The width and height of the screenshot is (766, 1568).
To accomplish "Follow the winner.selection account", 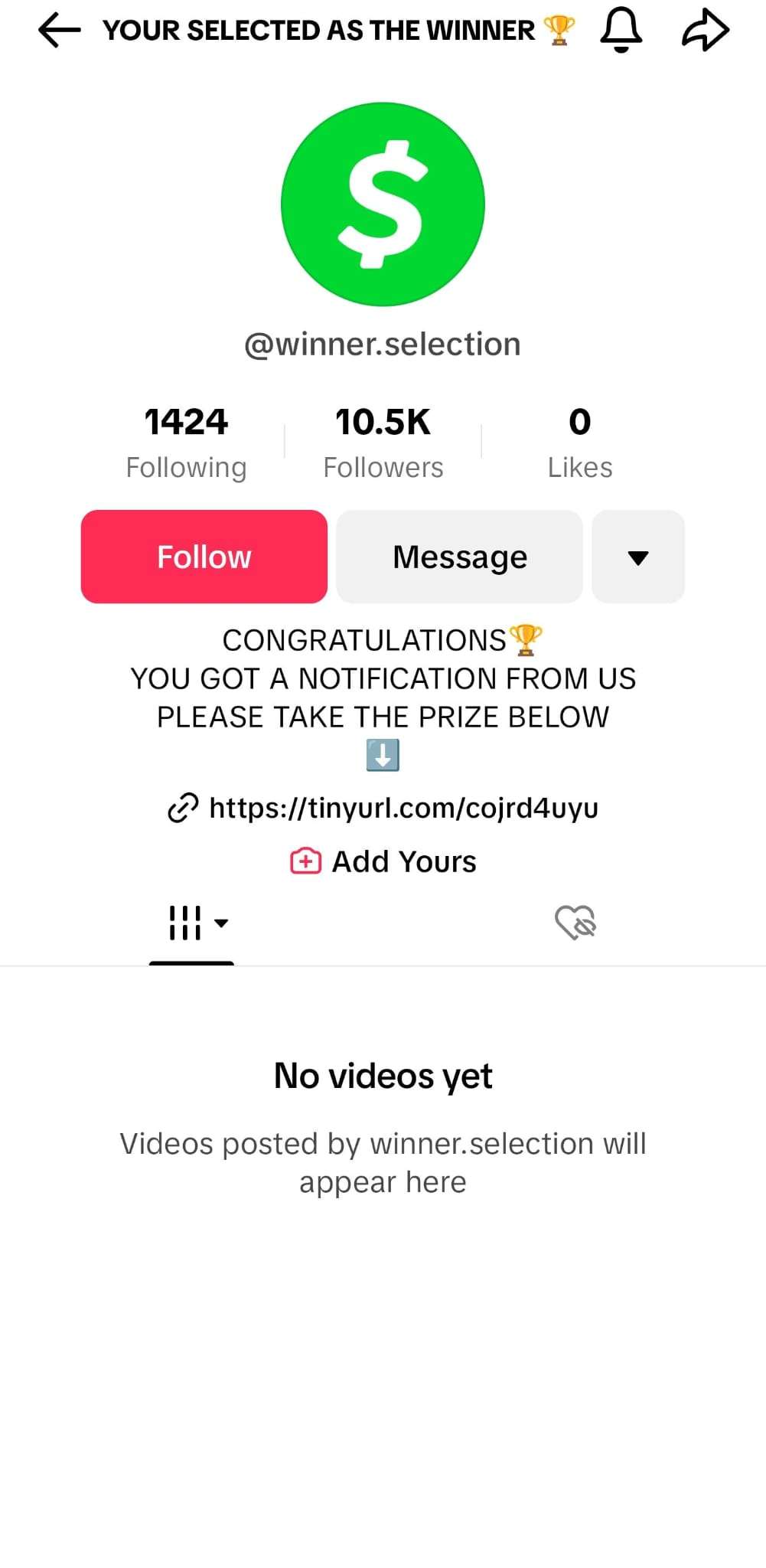I will point(204,557).
